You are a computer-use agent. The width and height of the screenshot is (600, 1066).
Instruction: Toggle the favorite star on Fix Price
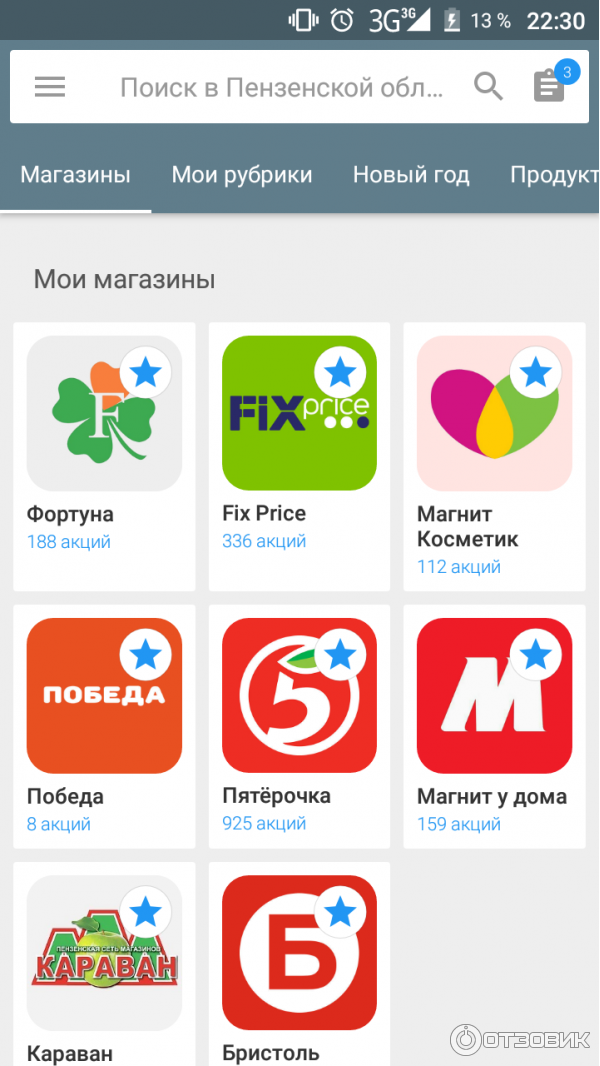[x=341, y=373]
